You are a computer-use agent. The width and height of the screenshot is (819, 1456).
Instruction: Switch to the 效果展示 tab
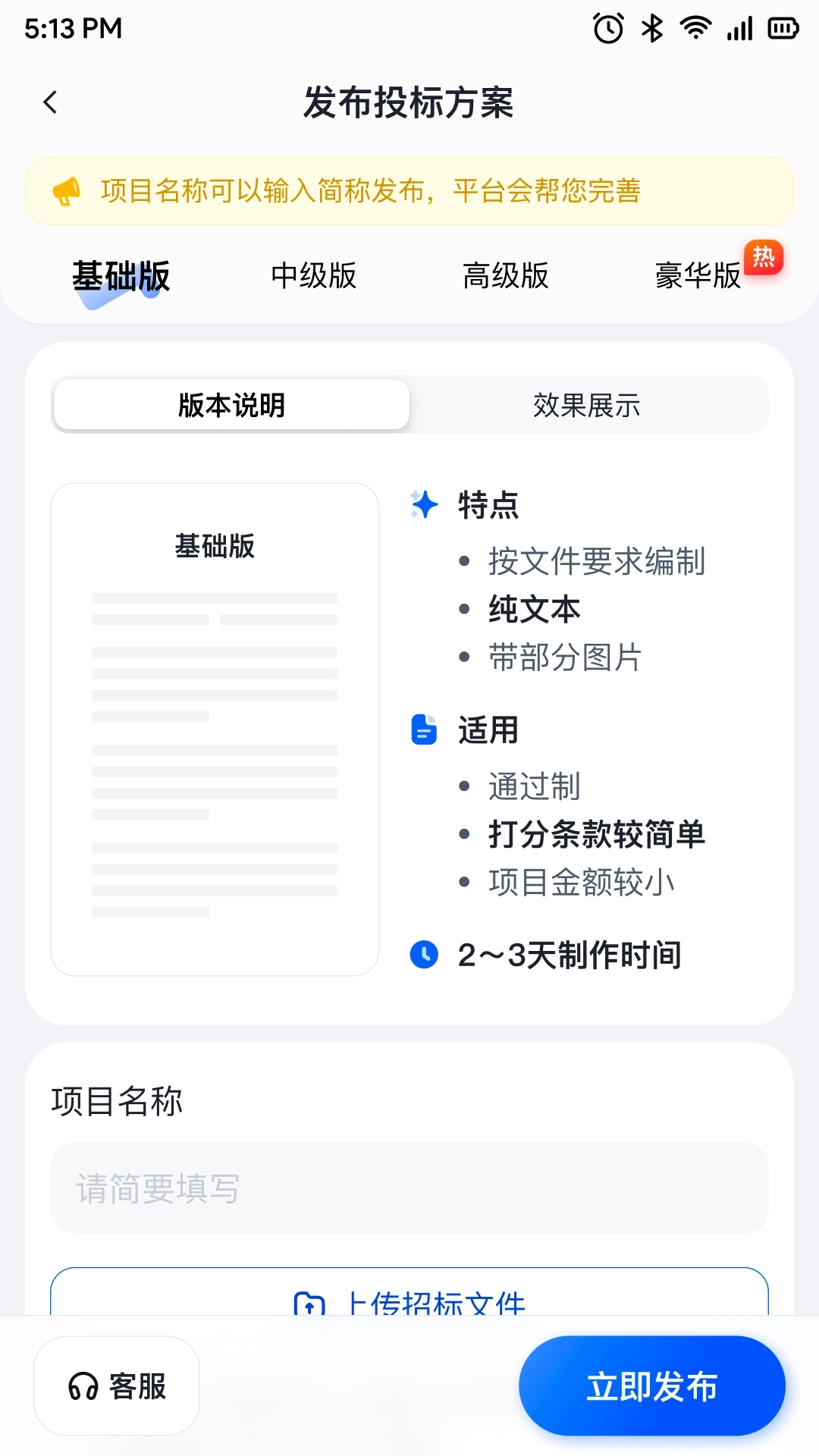tap(587, 405)
